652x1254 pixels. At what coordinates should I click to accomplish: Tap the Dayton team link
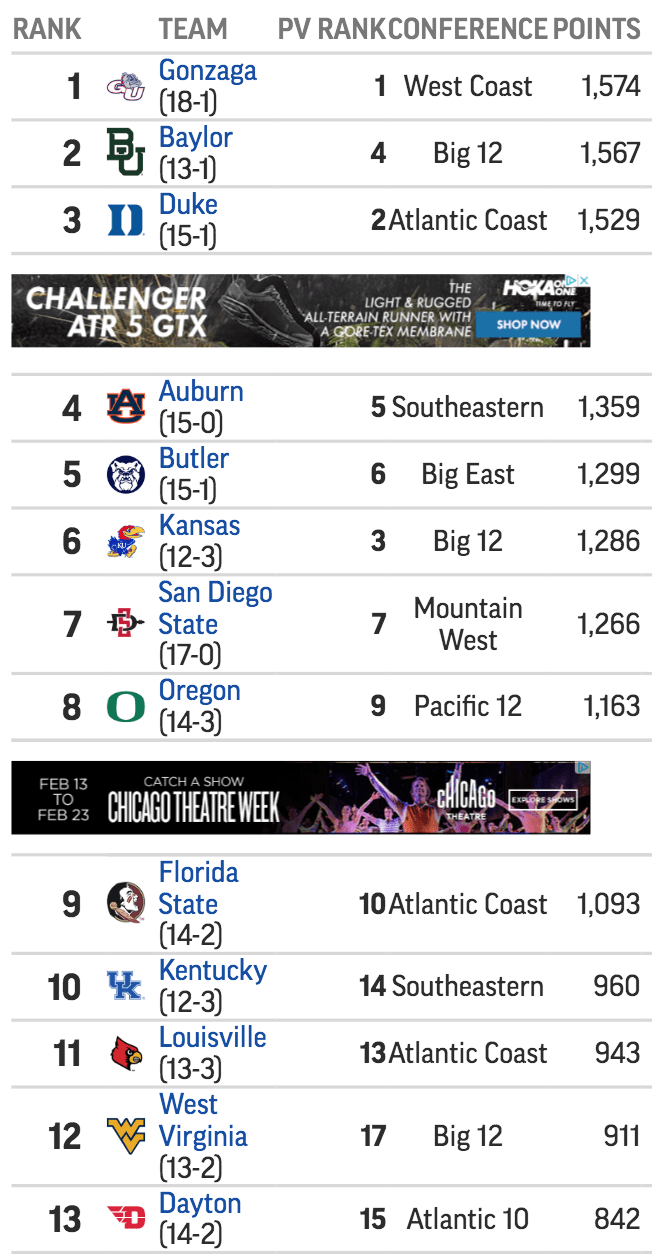(200, 1204)
